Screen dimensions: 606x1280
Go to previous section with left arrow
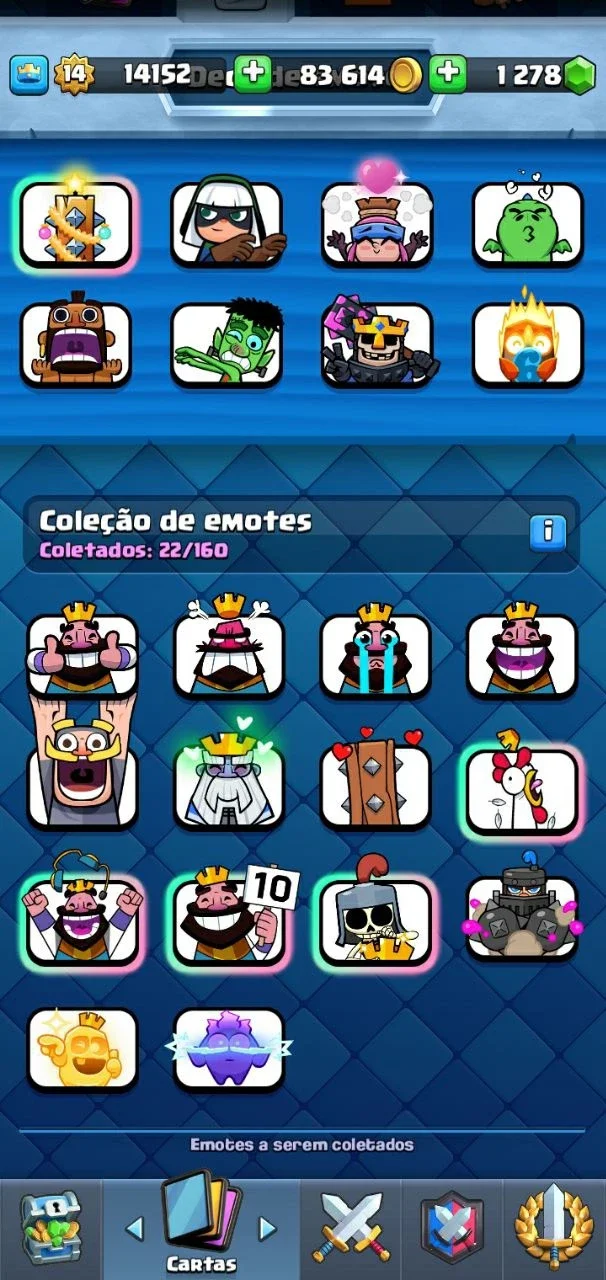coord(134,1228)
